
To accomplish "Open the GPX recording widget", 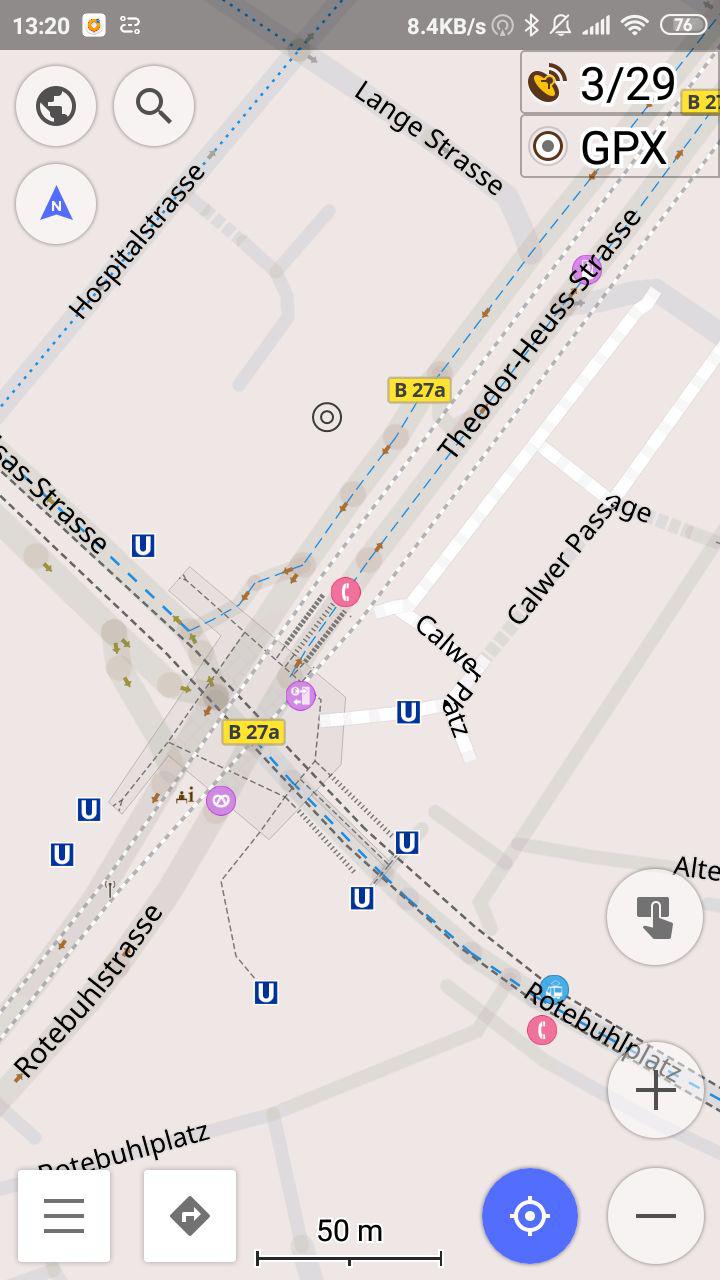I will 620,147.
